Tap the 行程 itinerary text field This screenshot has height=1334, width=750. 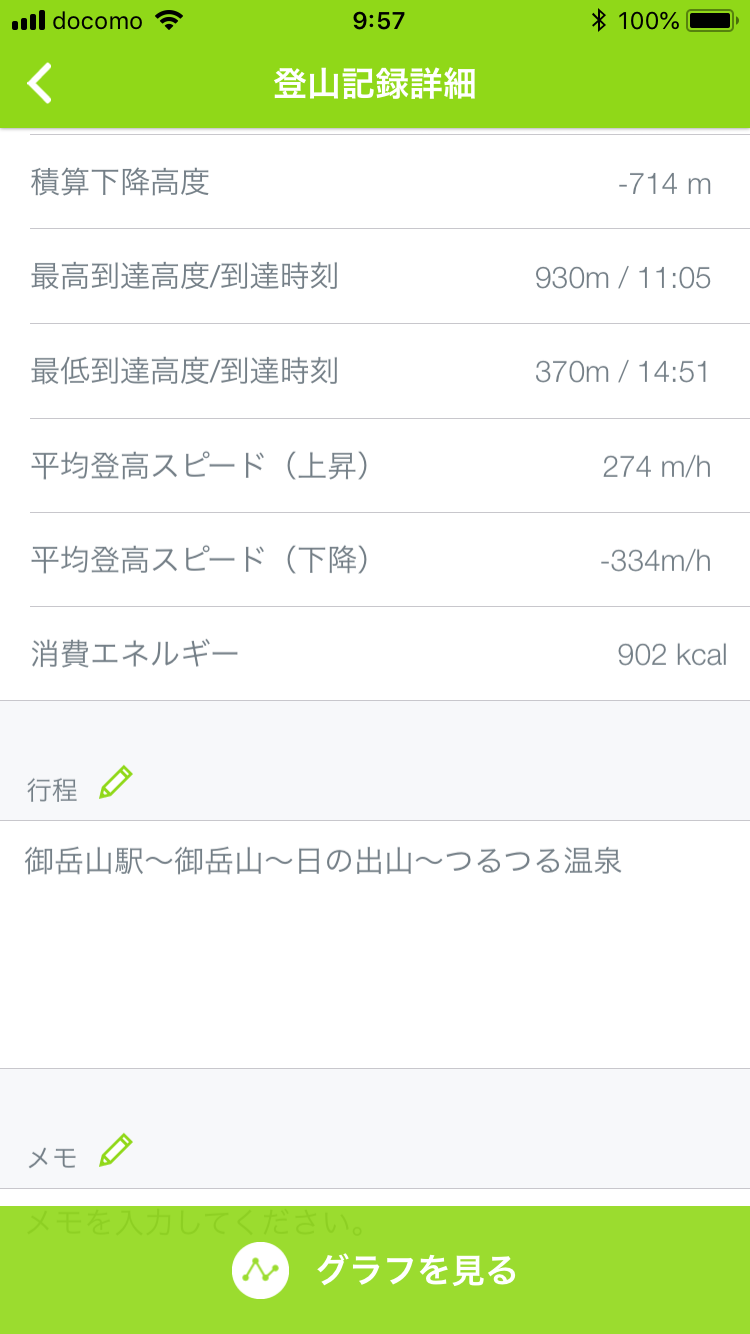tap(375, 944)
